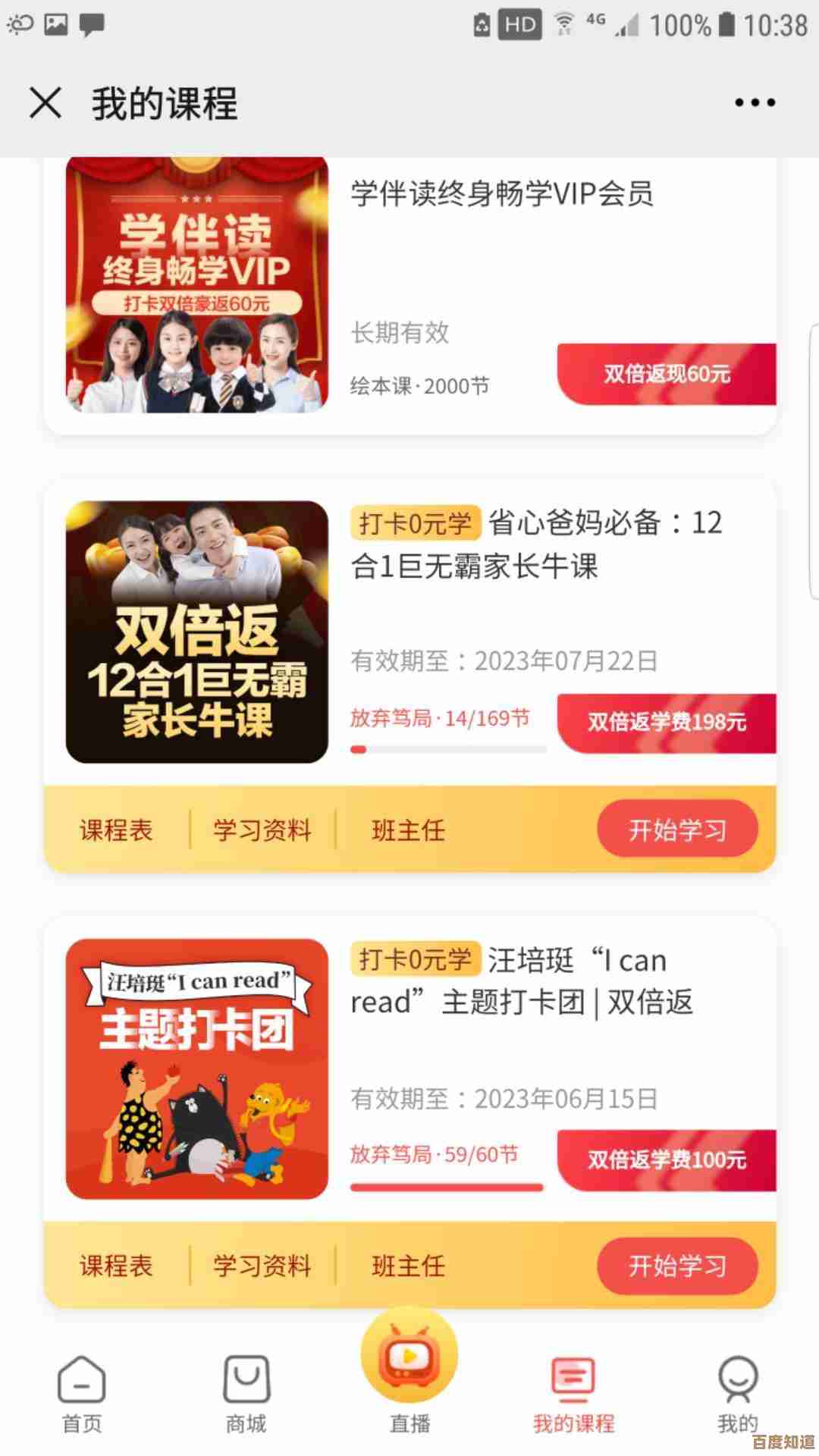
Task: Start learning the 家长牛课 course
Action: (677, 830)
